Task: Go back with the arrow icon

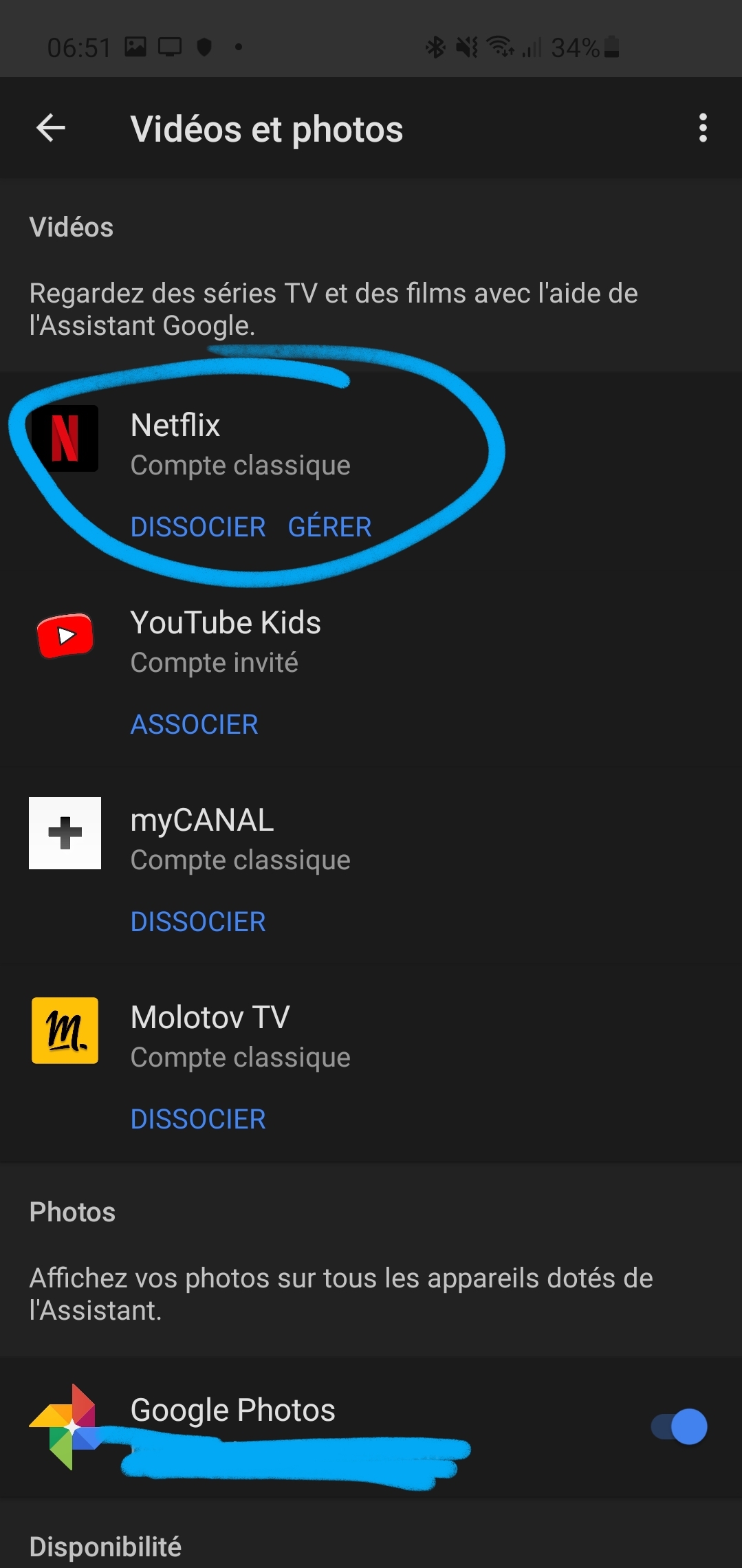Action: pyautogui.click(x=51, y=128)
